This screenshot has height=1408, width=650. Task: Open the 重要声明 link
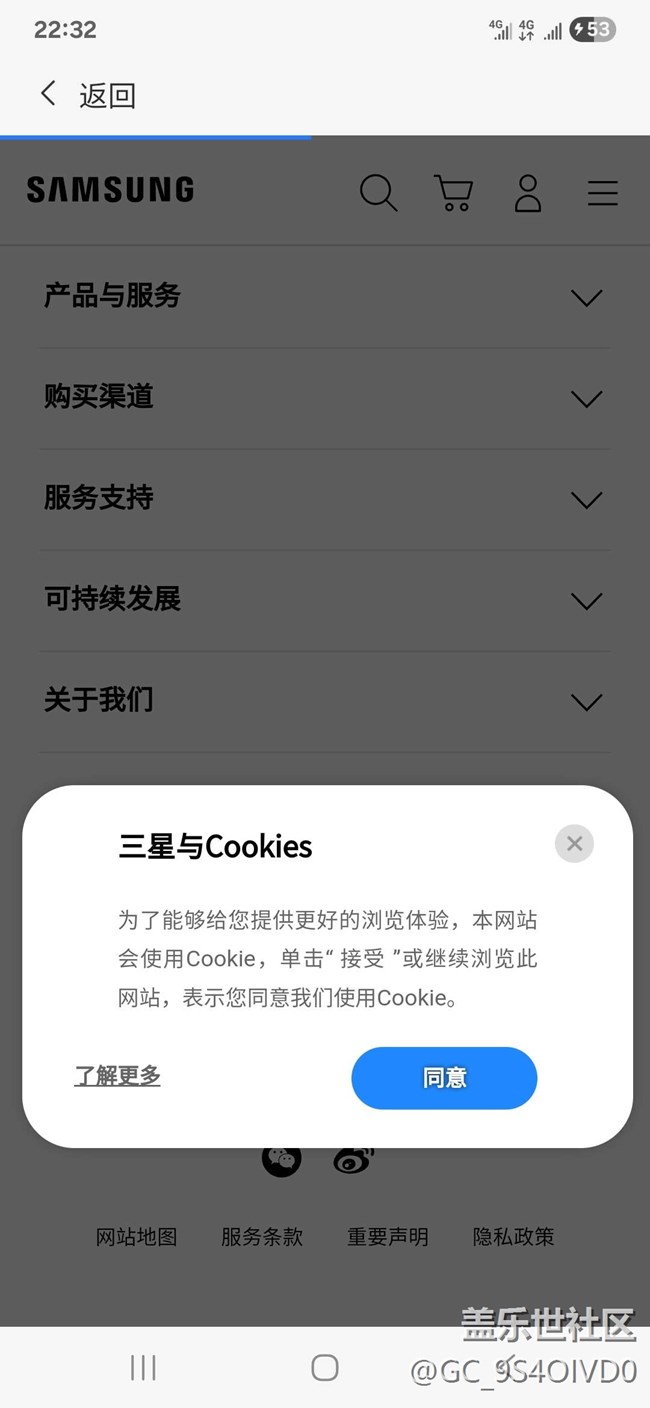(x=388, y=1237)
